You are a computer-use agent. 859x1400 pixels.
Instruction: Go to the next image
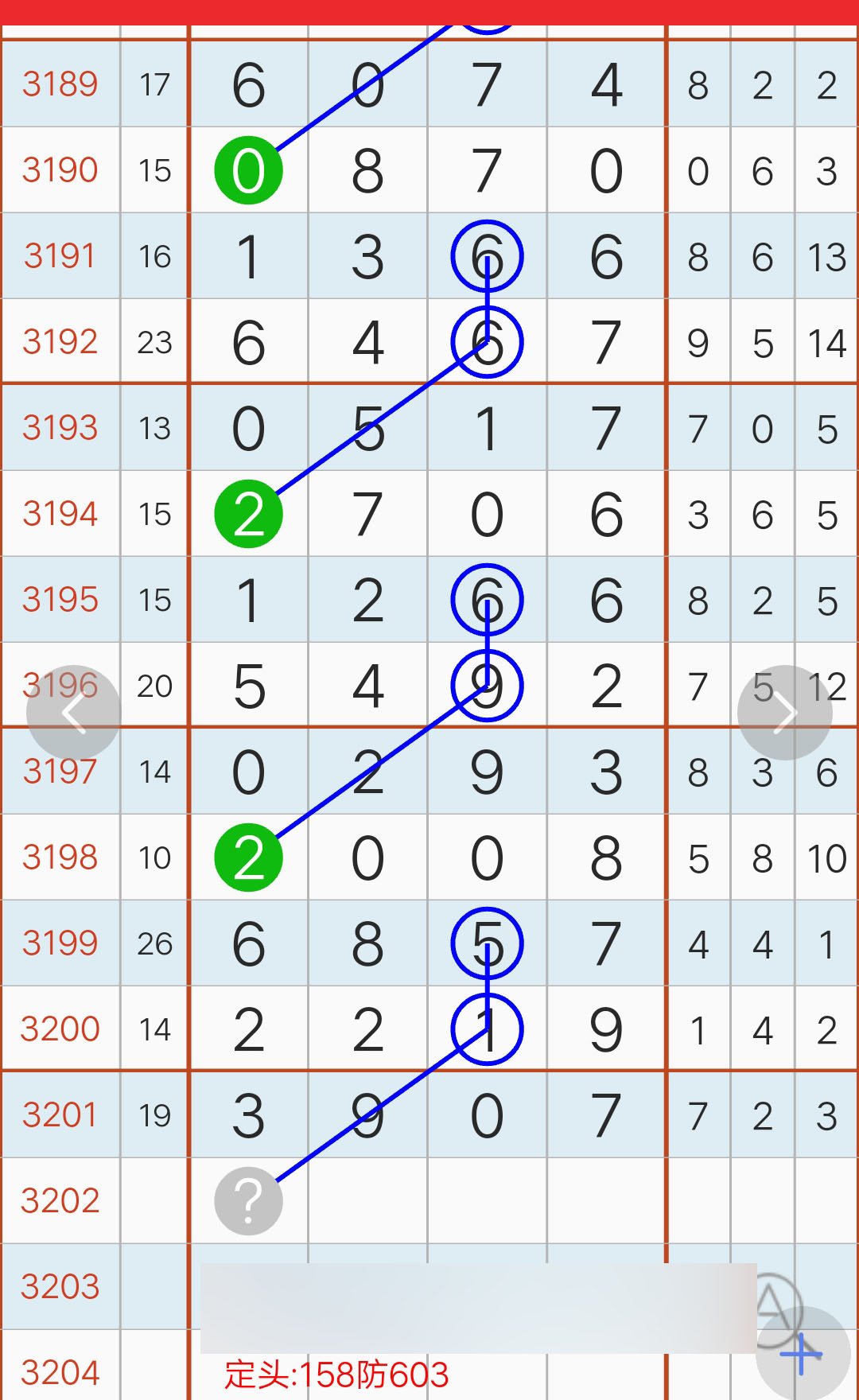(x=785, y=713)
